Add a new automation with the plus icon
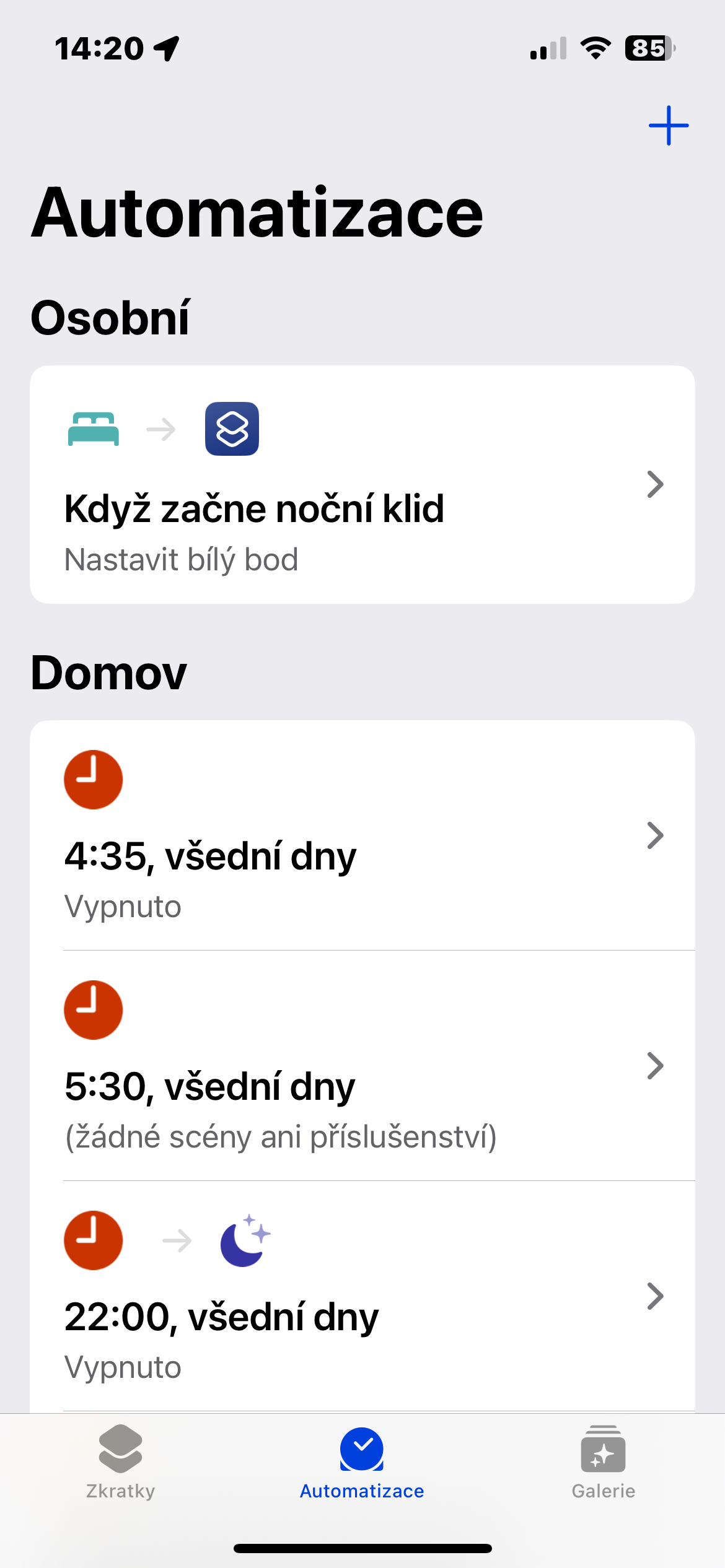The image size is (725, 1568). click(x=668, y=126)
